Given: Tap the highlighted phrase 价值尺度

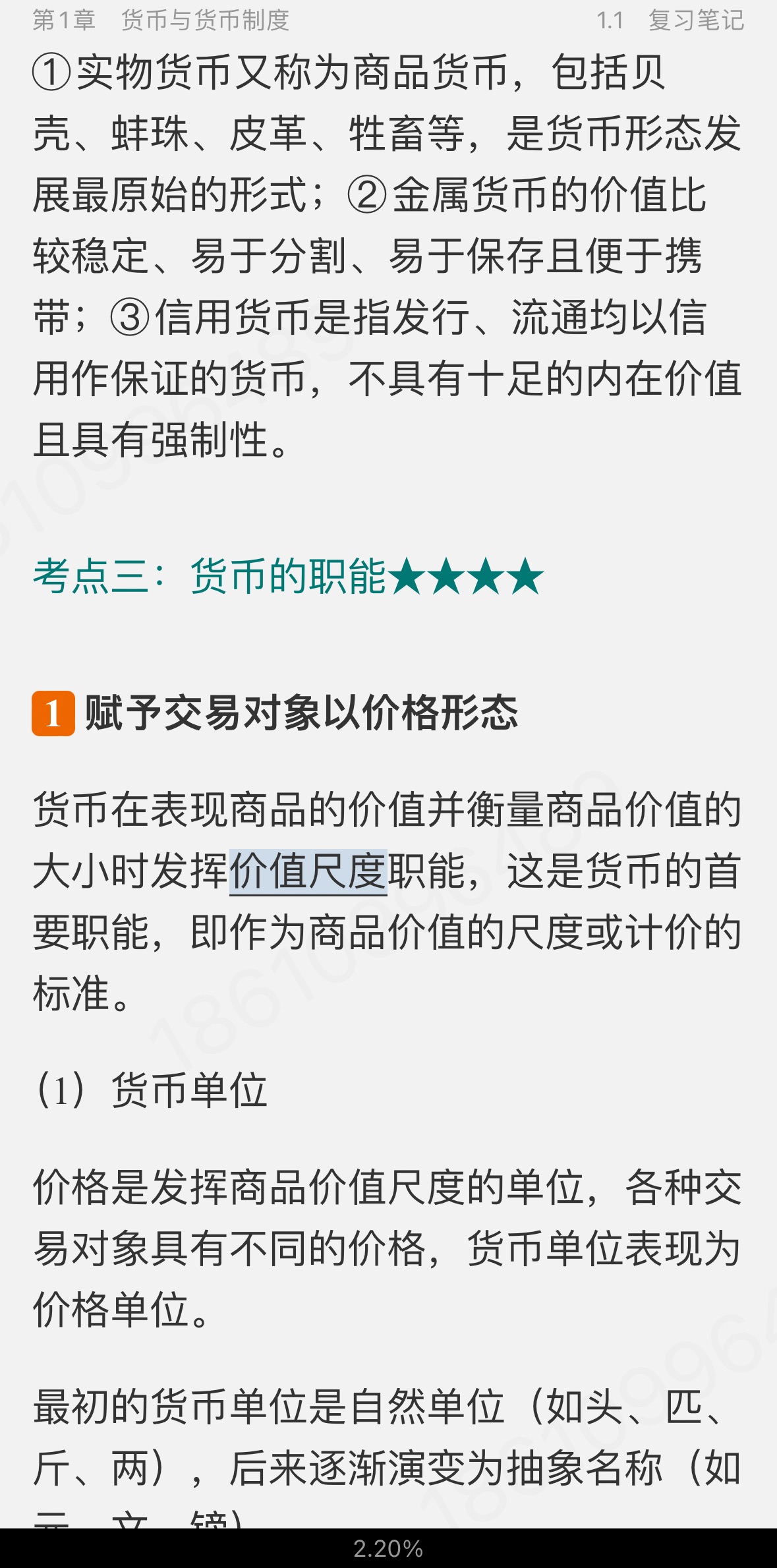Looking at the screenshot, I should (x=308, y=872).
